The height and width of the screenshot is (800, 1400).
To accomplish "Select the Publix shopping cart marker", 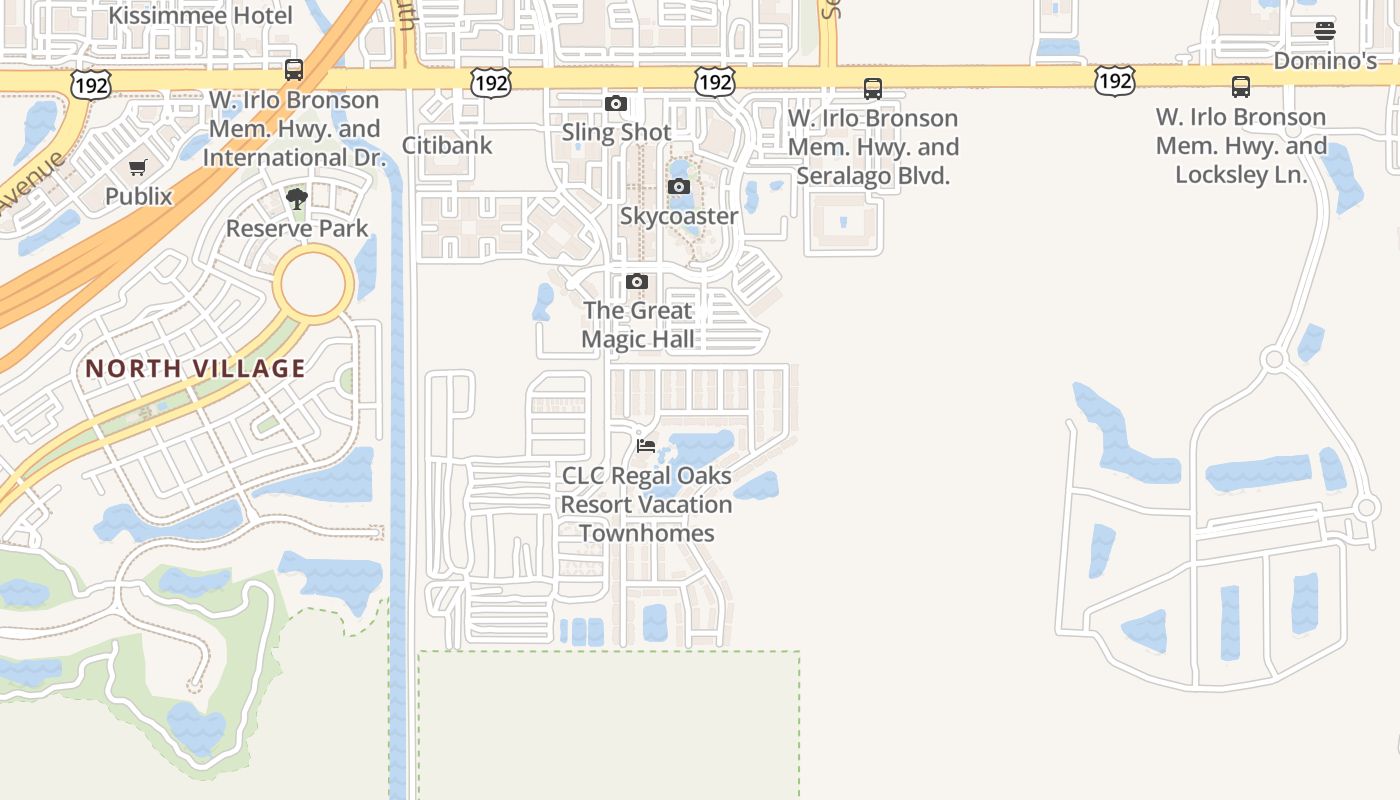I will tap(138, 168).
